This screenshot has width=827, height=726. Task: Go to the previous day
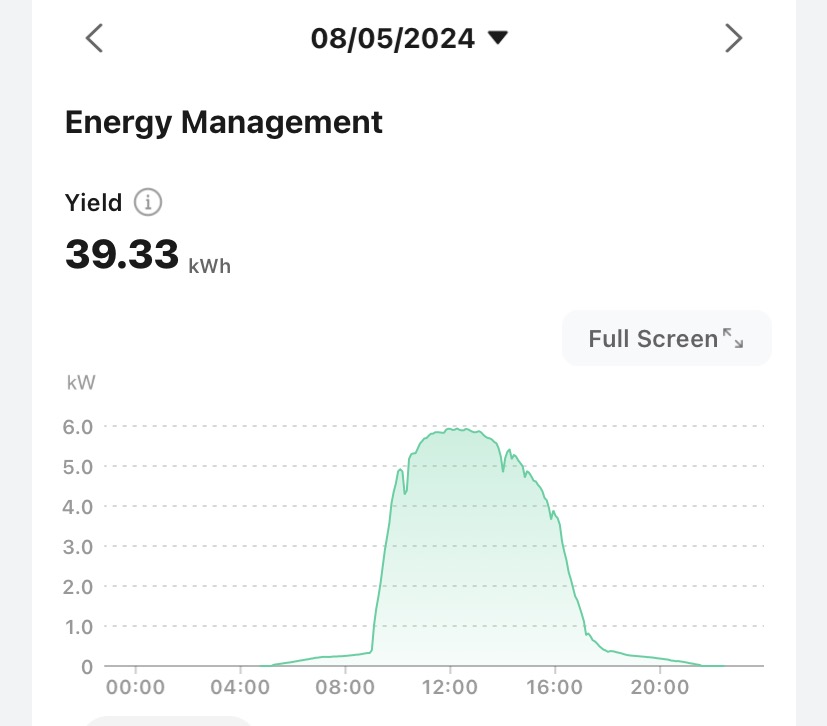94,39
